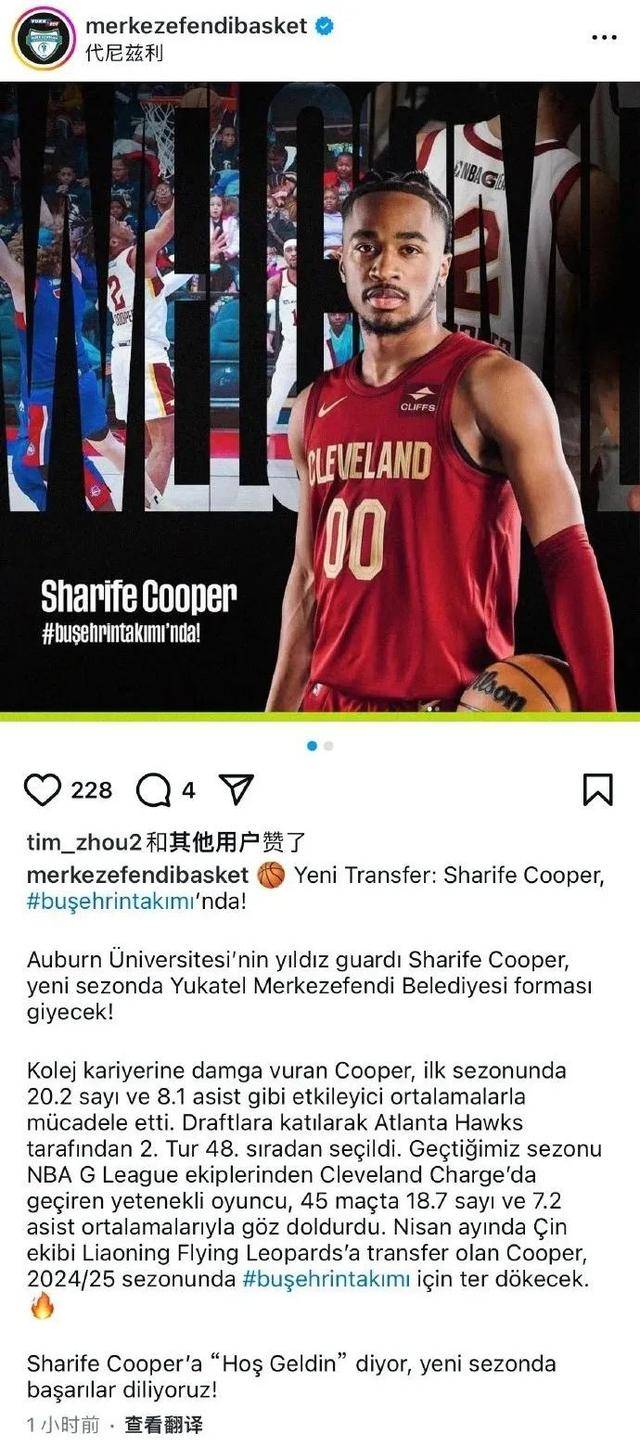Open comments on this post
The image size is (640, 1446).
click(x=153, y=790)
